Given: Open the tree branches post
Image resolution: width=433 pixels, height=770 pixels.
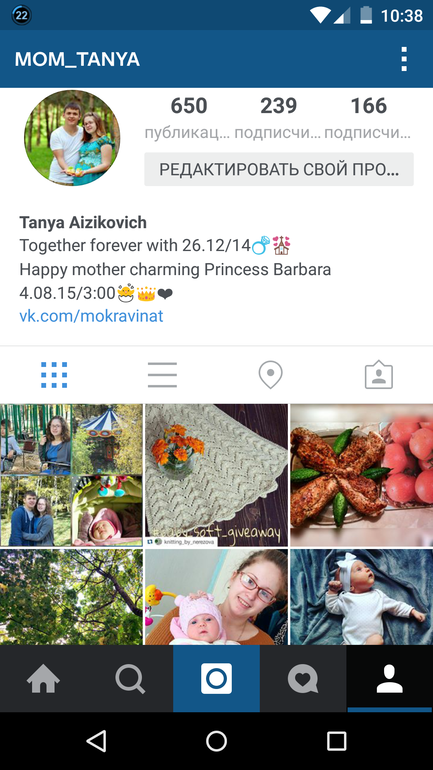Looking at the screenshot, I should coord(71,597).
